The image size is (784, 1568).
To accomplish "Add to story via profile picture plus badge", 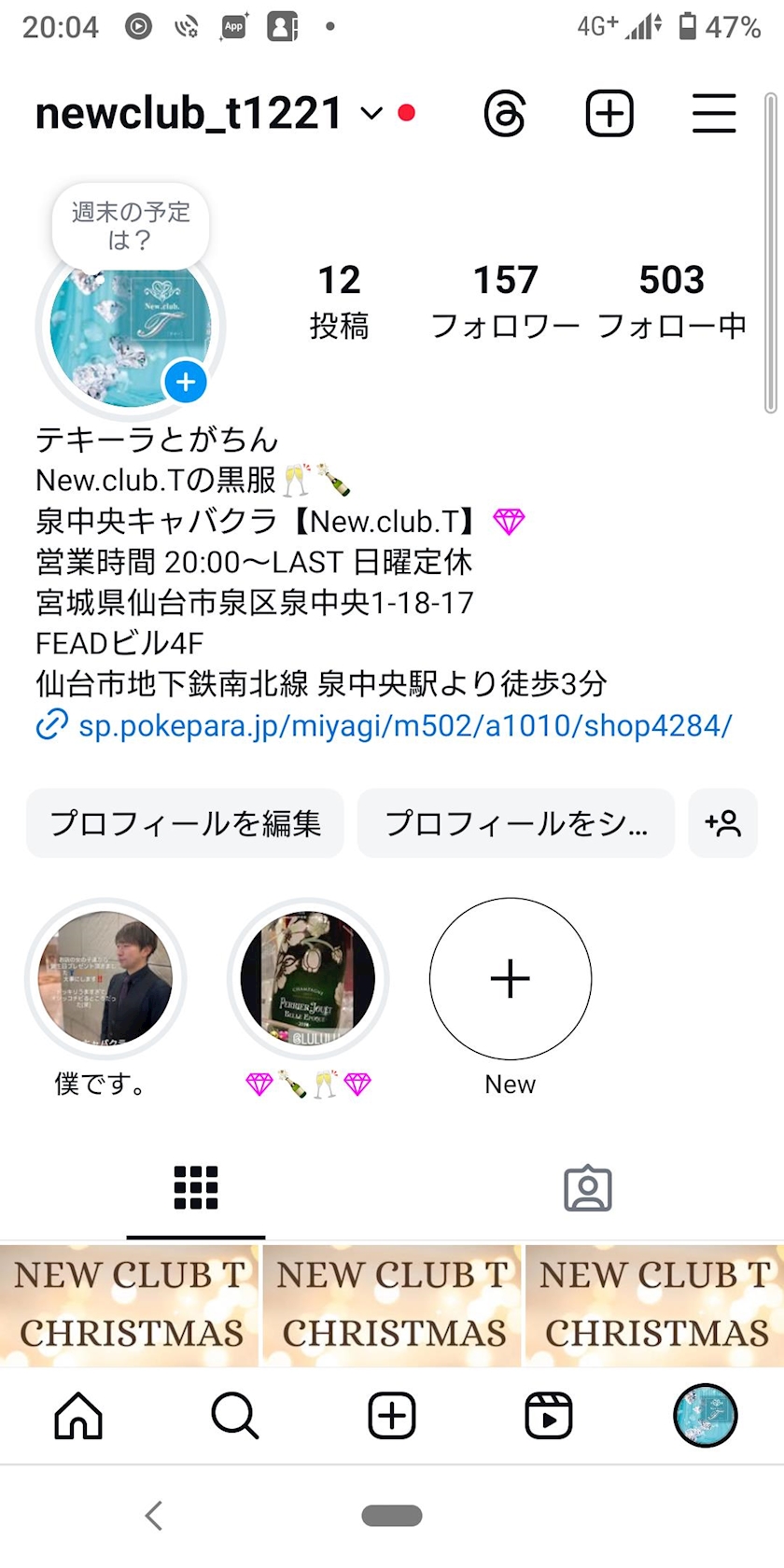I will [186, 382].
